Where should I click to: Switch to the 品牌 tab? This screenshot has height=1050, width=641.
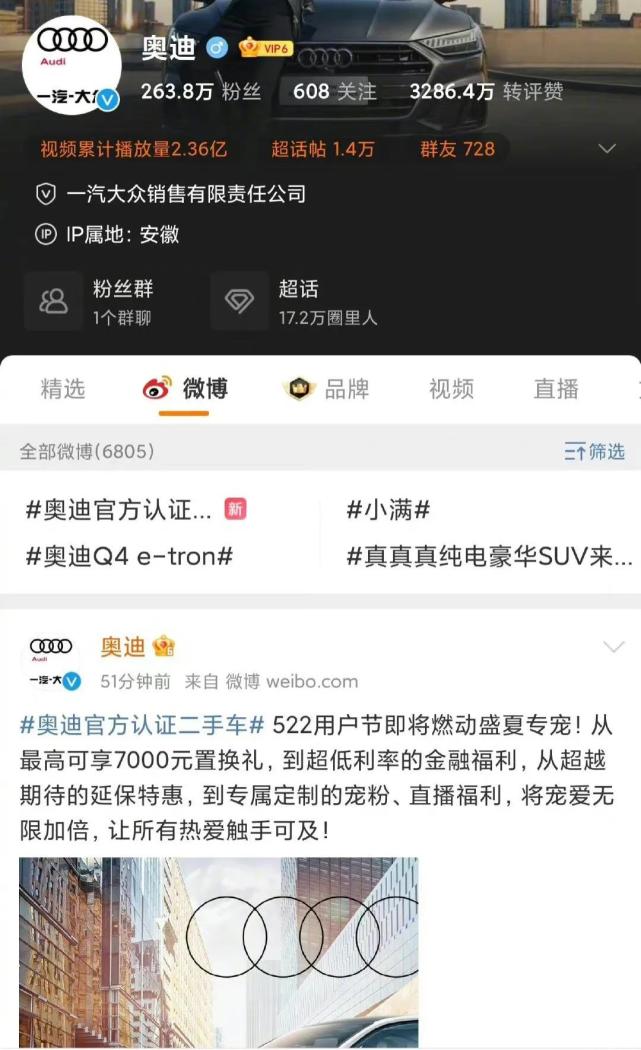pos(328,389)
